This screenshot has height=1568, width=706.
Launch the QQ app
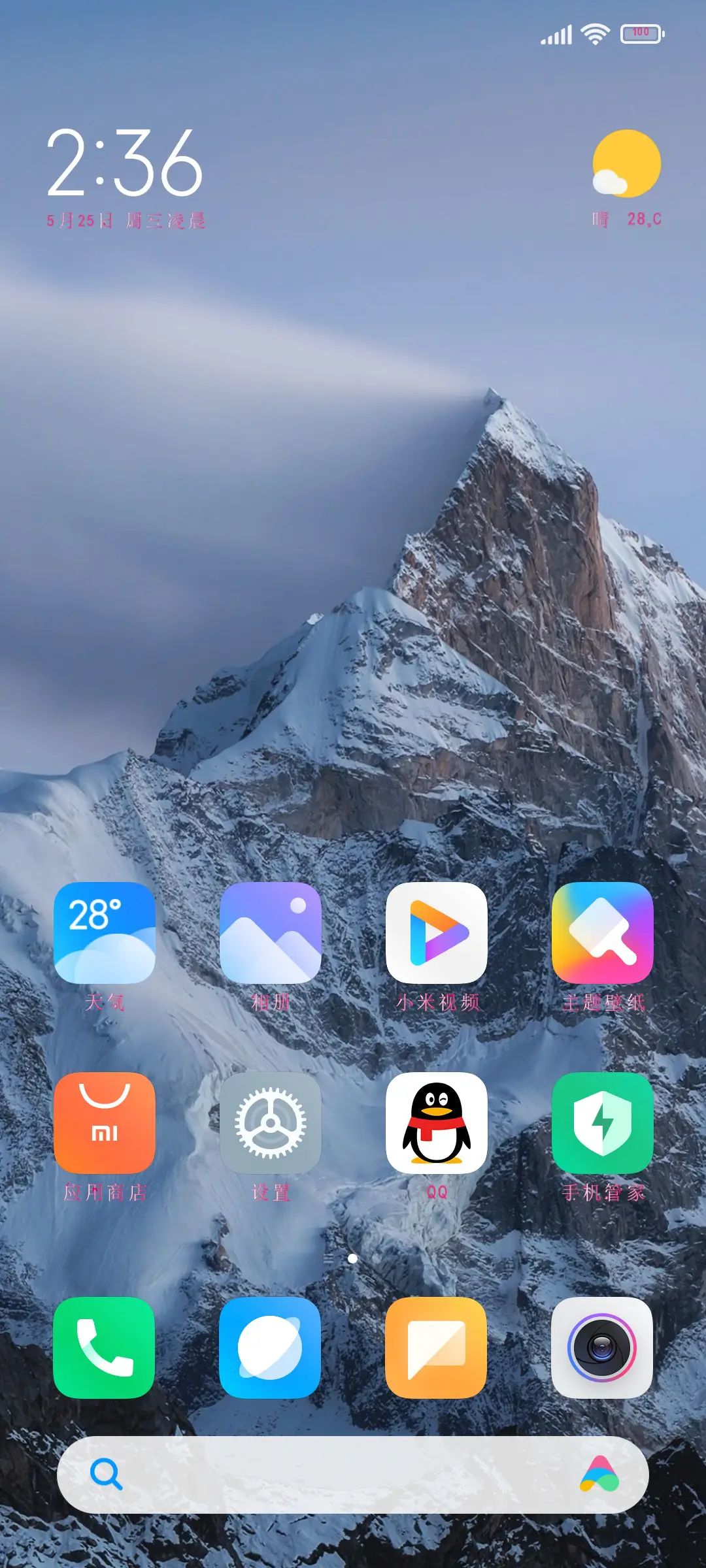point(437,1122)
